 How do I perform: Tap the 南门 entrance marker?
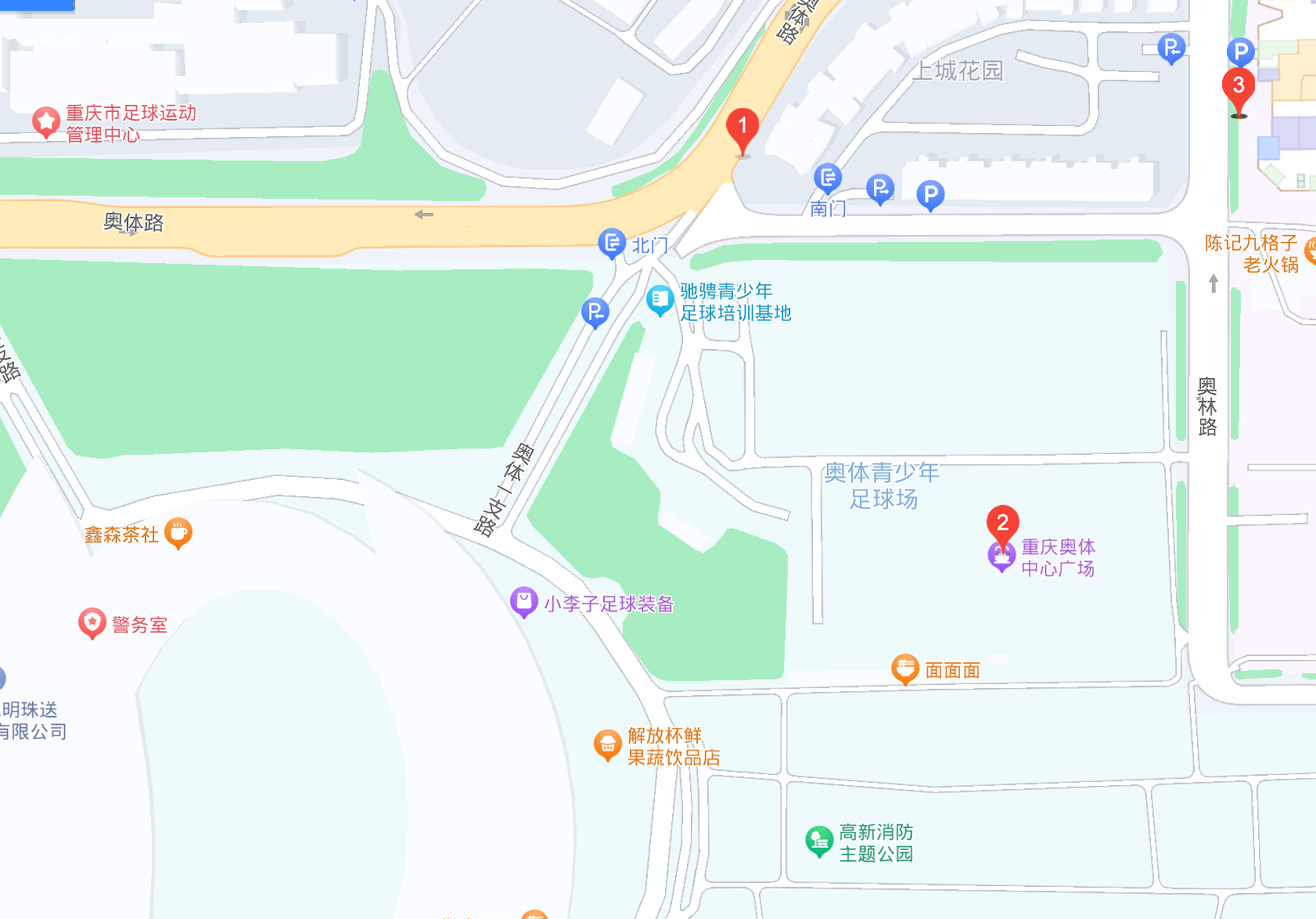(x=827, y=179)
